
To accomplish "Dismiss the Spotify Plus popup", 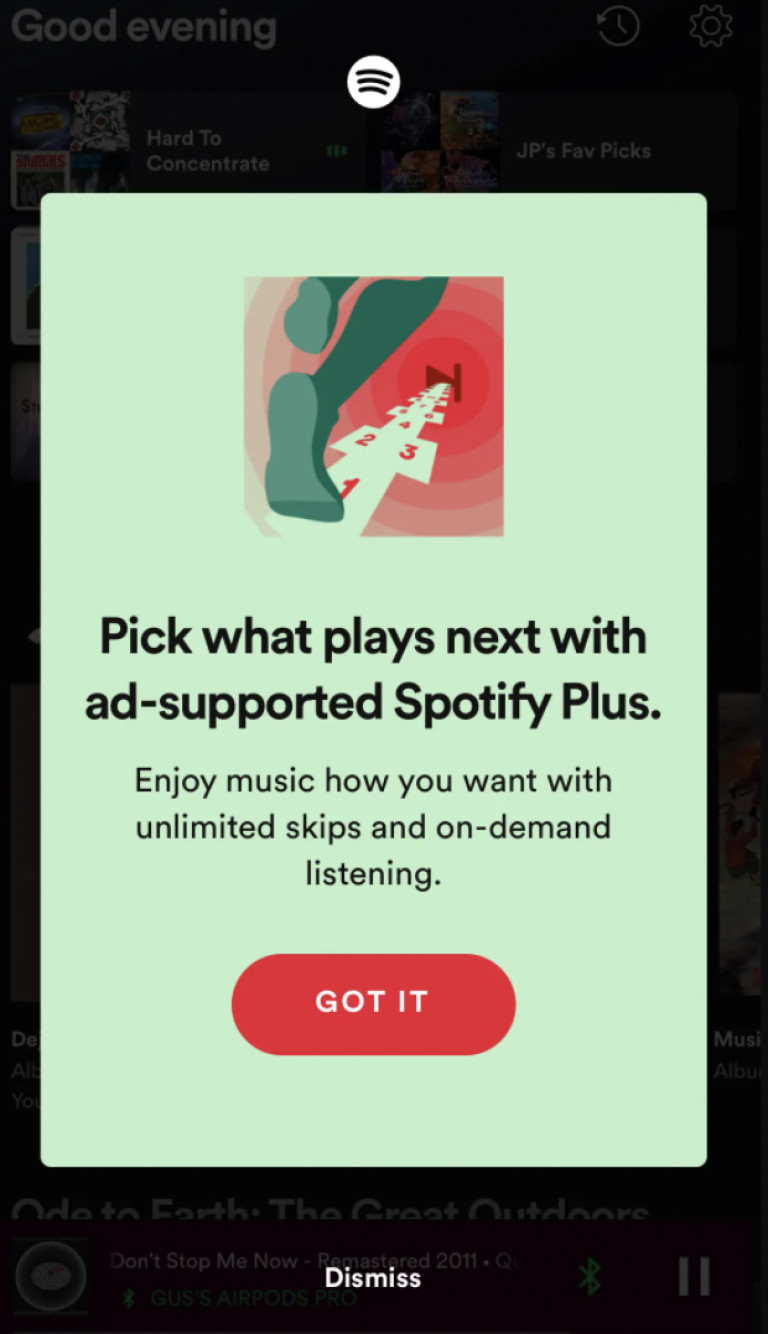I will coord(372,1277).
